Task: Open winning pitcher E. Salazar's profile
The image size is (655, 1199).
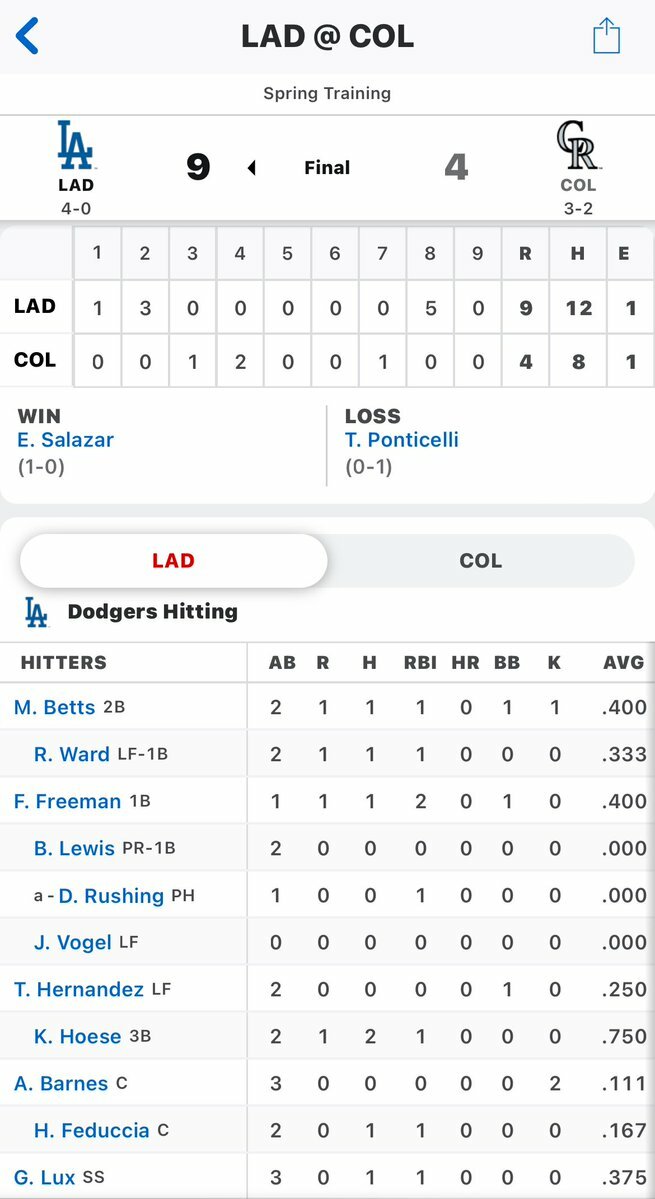Action: [66, 440]
